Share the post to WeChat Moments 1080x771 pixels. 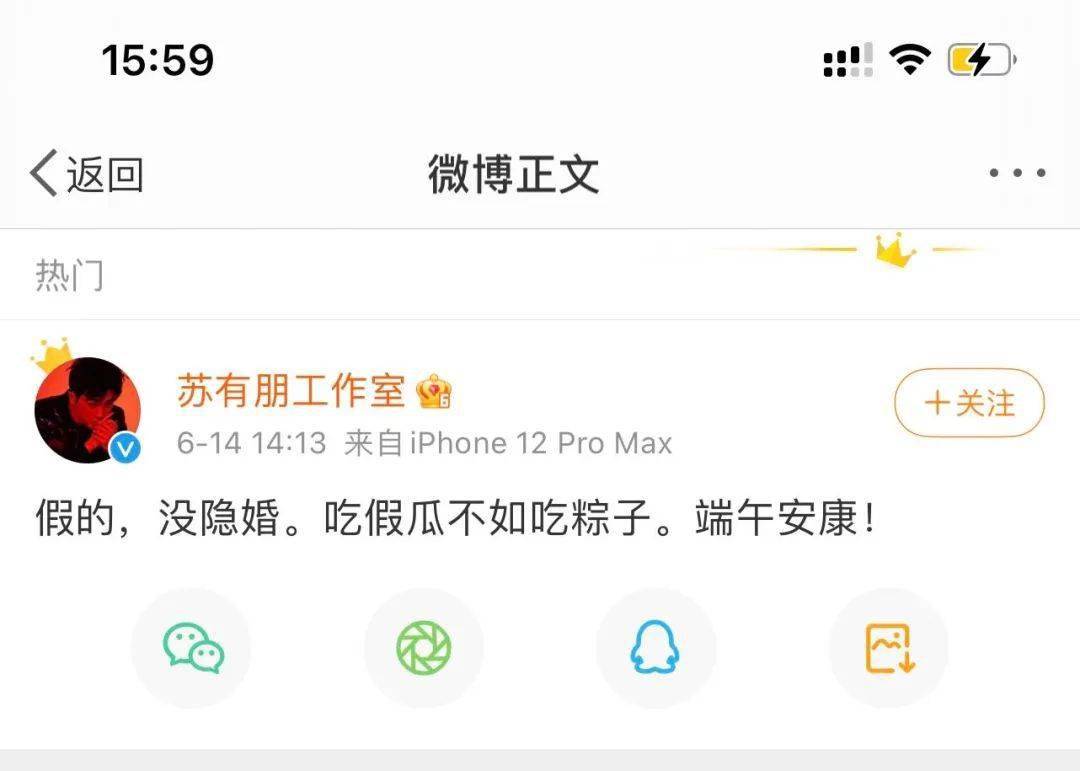424,648
